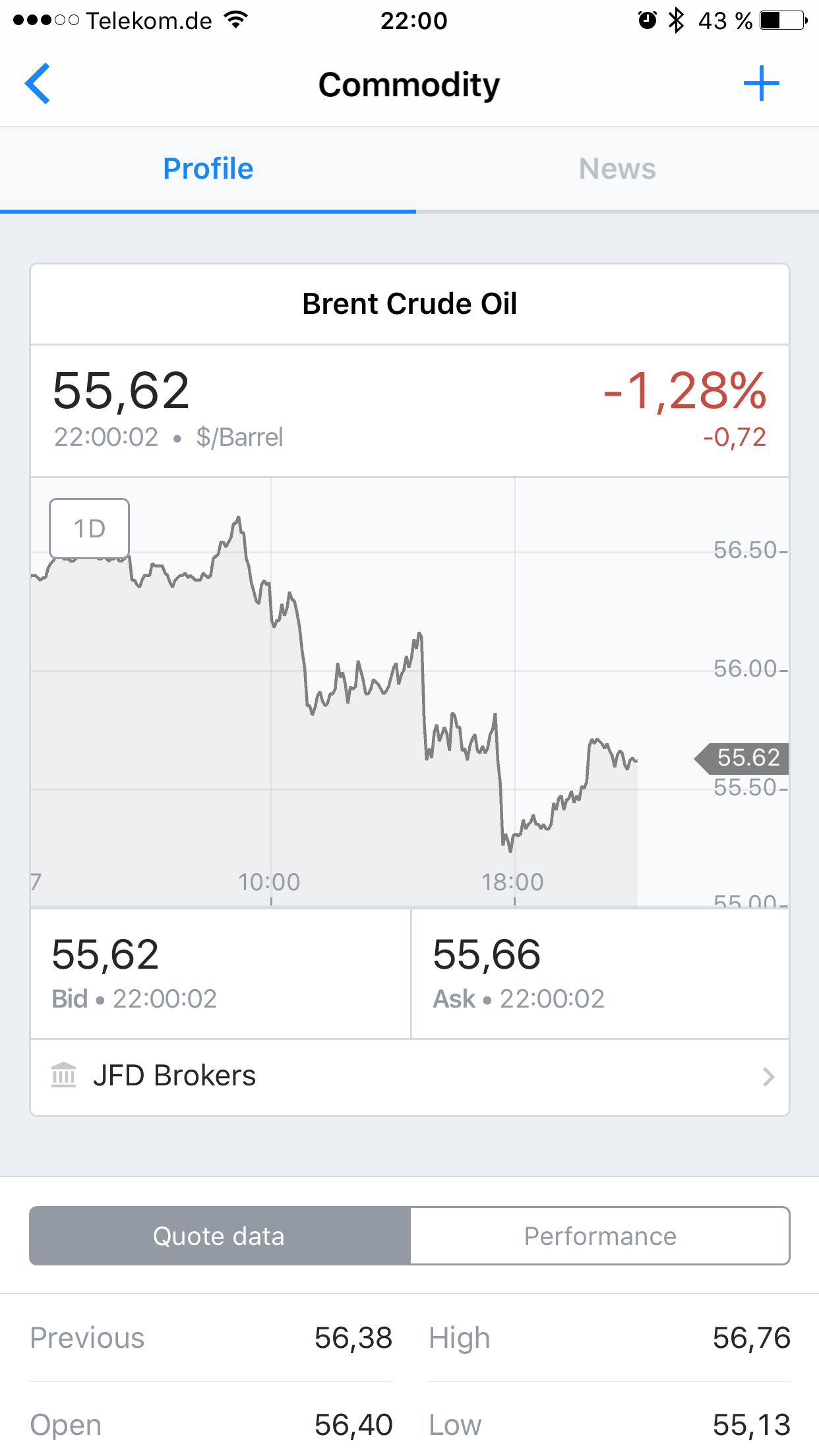Tap the battery indicator in the status bar

[x=781, y=20]
